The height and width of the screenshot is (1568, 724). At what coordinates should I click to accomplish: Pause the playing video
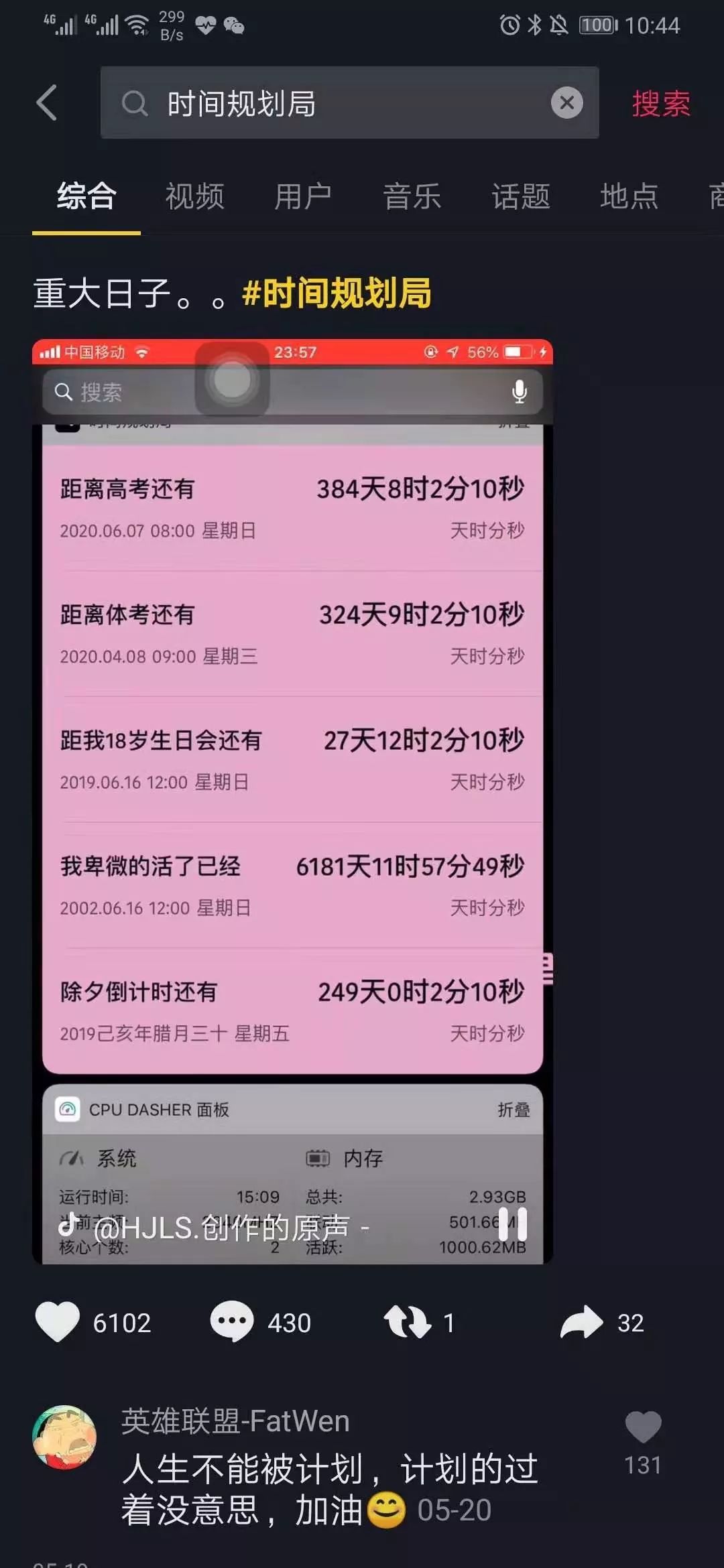tap(513, 1224)
